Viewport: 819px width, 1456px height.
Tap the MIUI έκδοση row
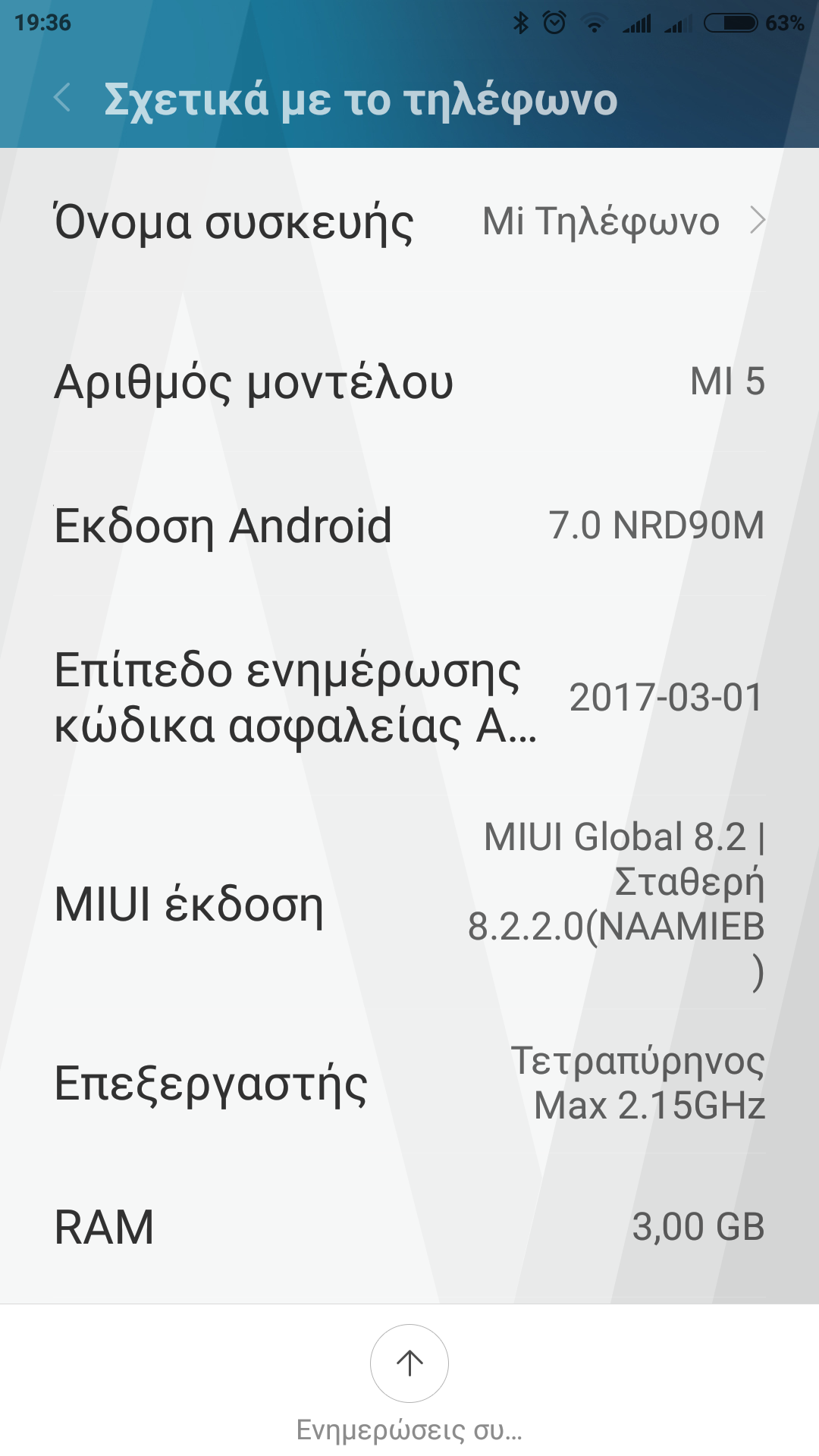click(x=409, y=904)
